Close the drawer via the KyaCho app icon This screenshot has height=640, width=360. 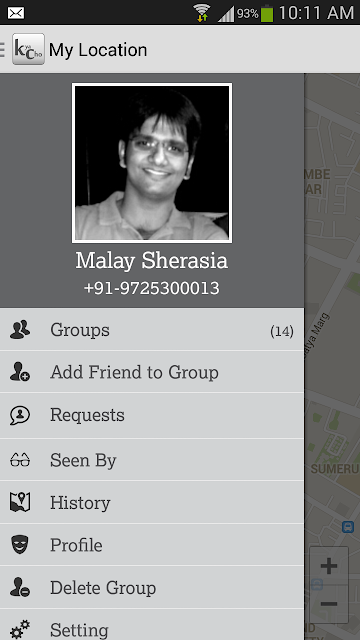click(28, 49)
